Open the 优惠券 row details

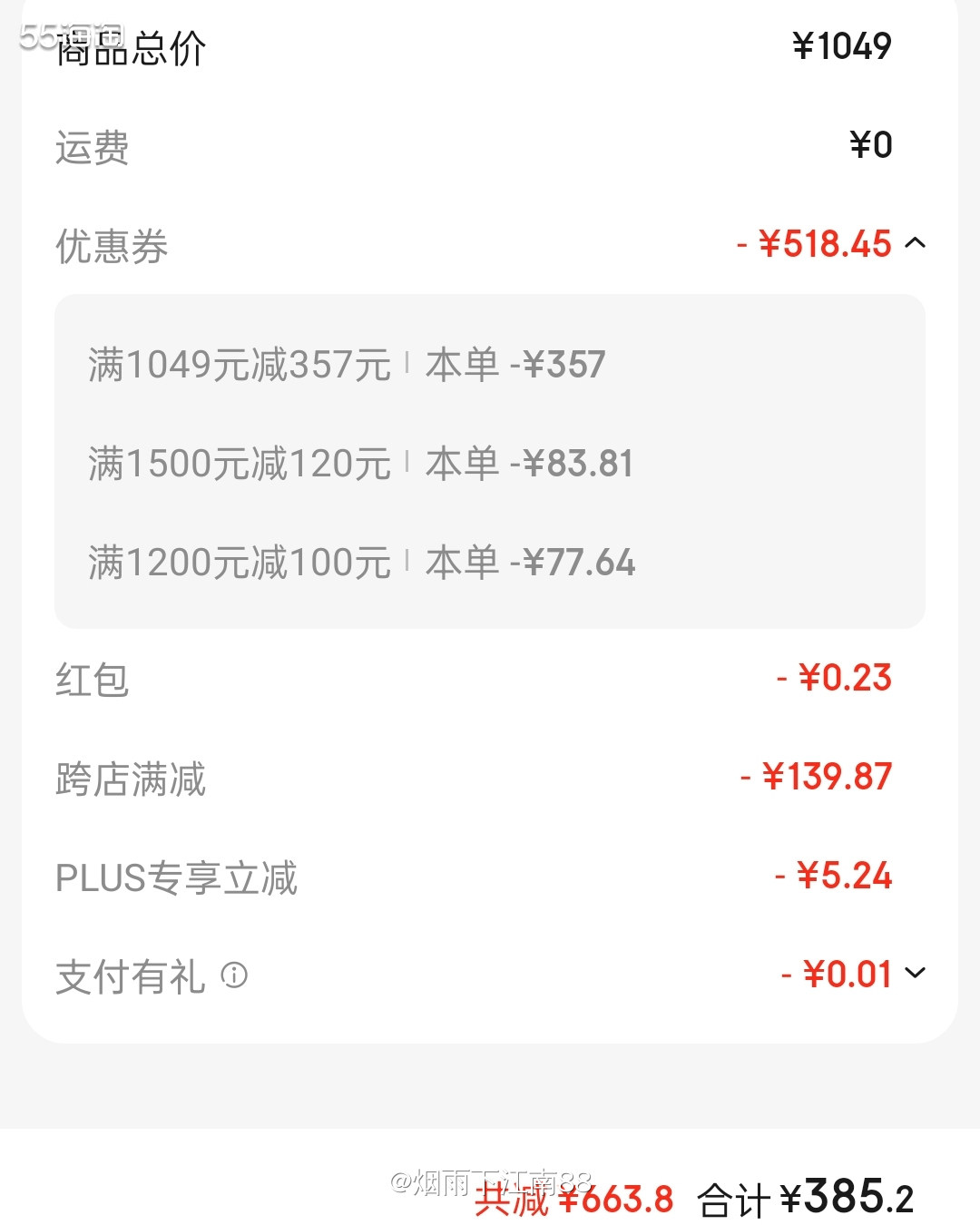454,243
